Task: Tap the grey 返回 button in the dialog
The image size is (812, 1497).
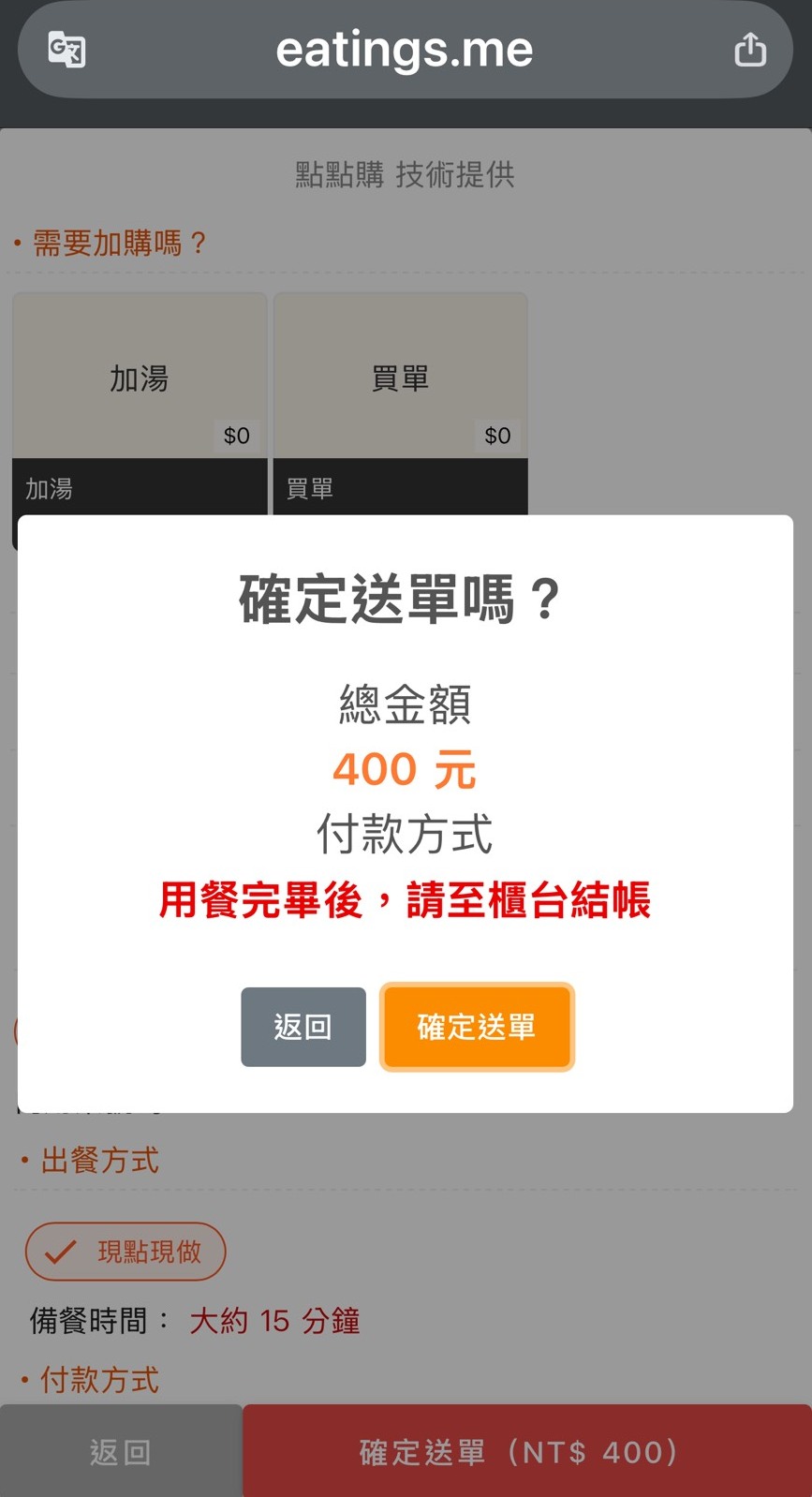Action: point(303,1027)
